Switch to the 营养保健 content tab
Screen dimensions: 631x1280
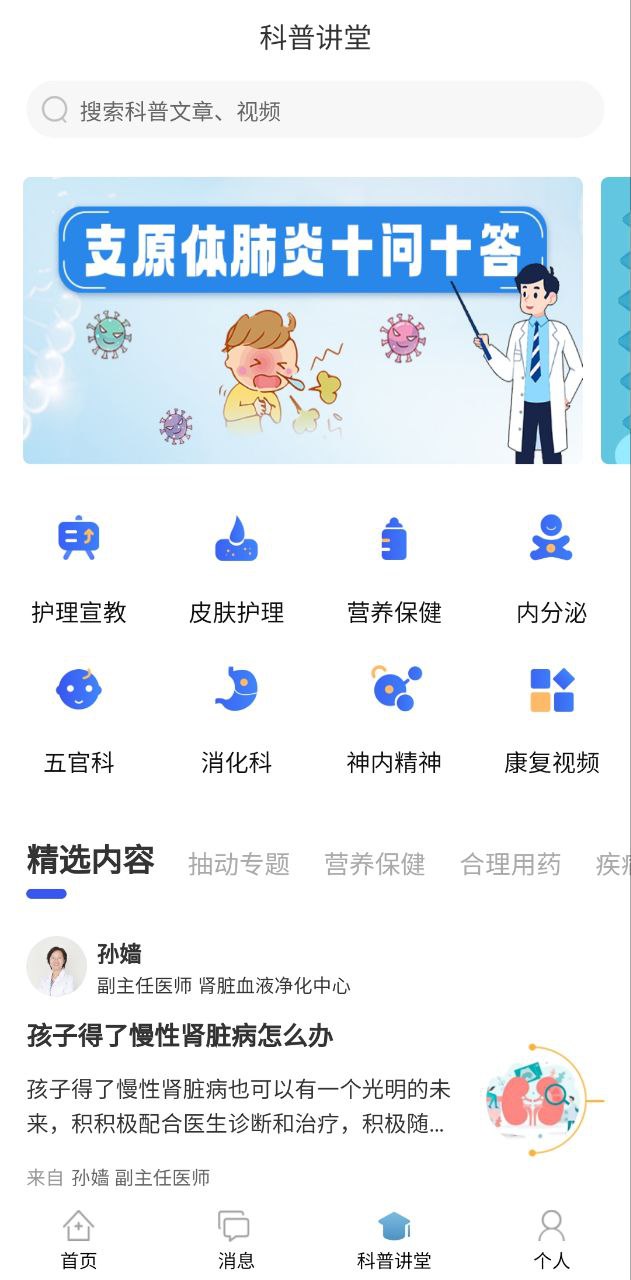pyautogui.click(x=375, y=864)
